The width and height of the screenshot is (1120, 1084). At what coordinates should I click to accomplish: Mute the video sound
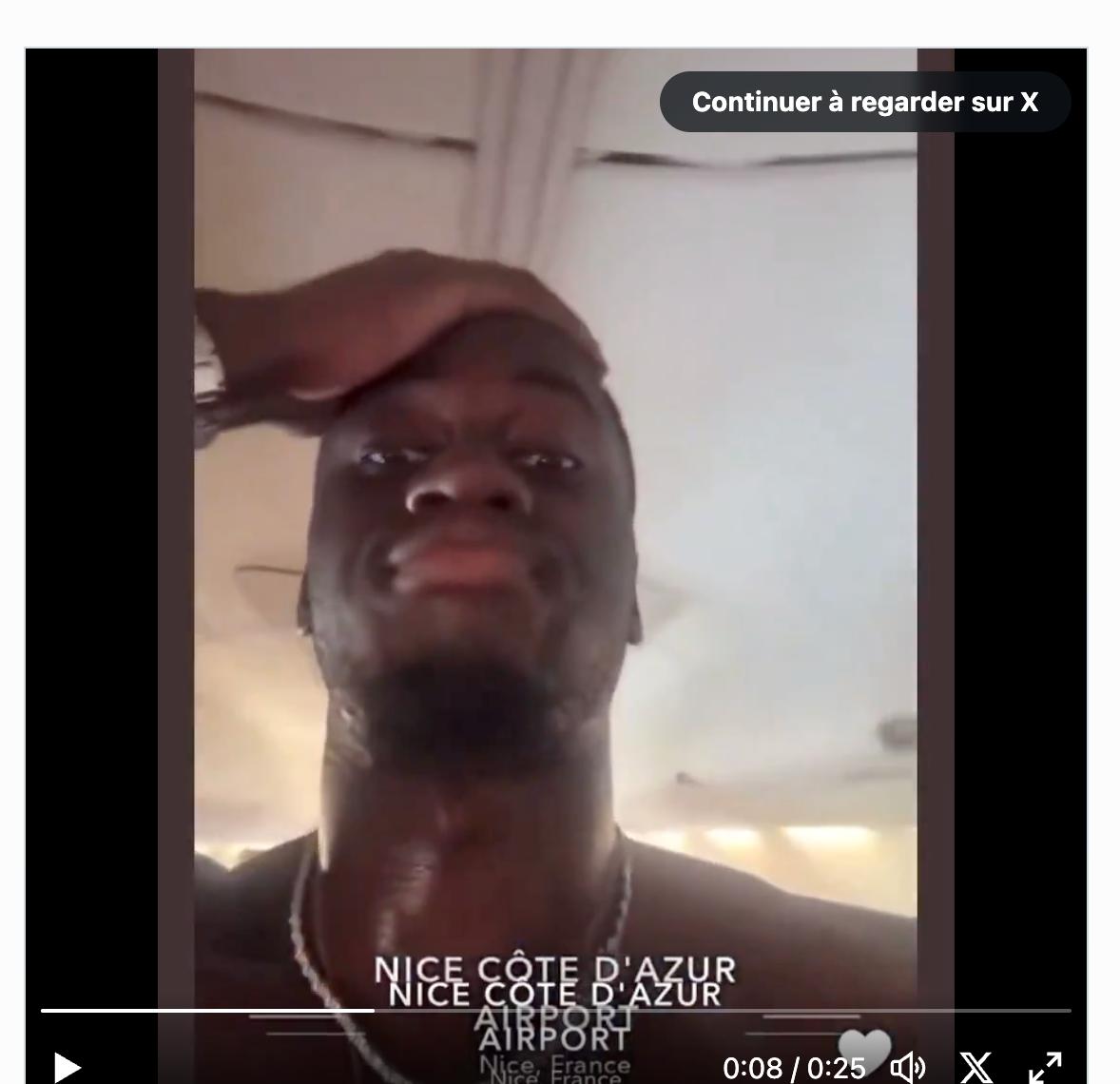click(x=907, y=1067)
